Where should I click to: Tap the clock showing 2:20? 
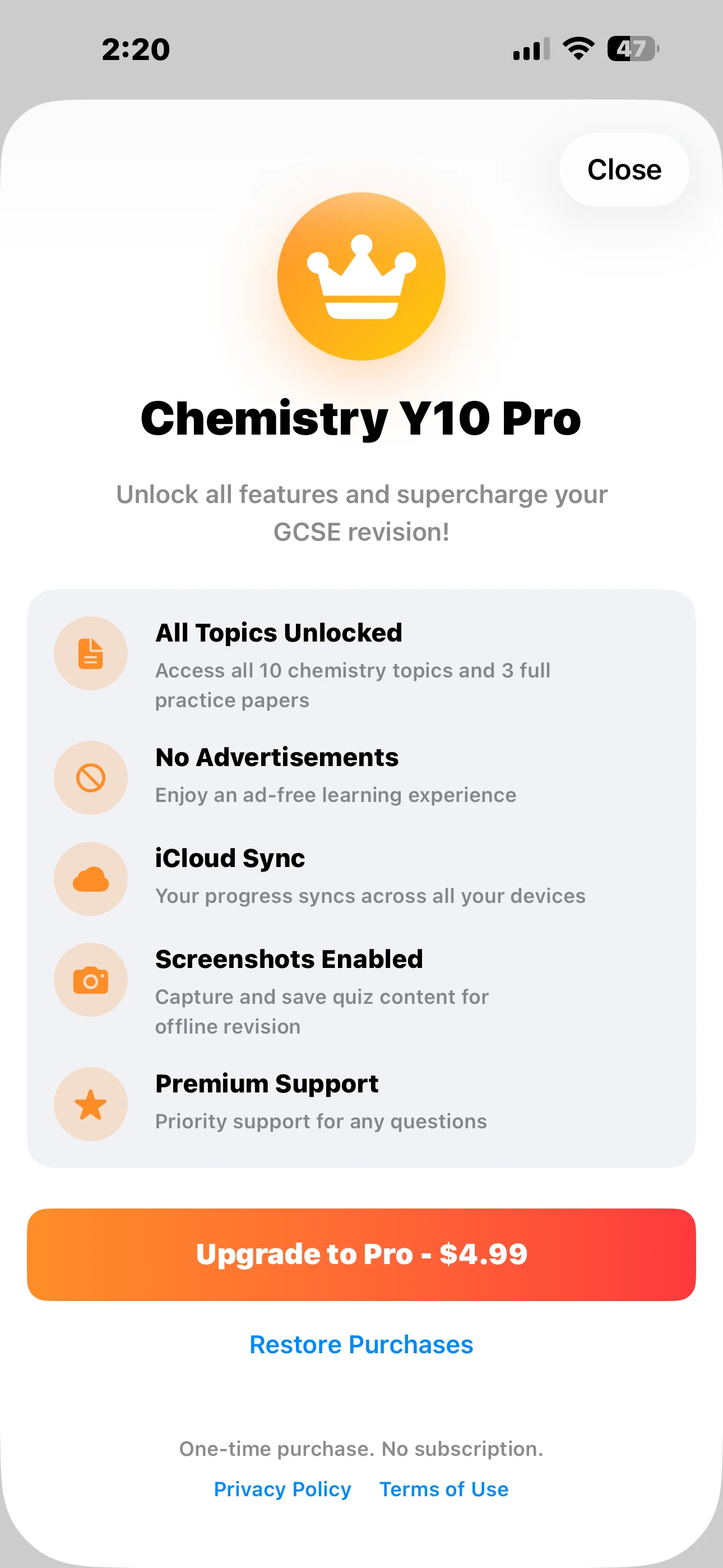[x=135, y=50]
